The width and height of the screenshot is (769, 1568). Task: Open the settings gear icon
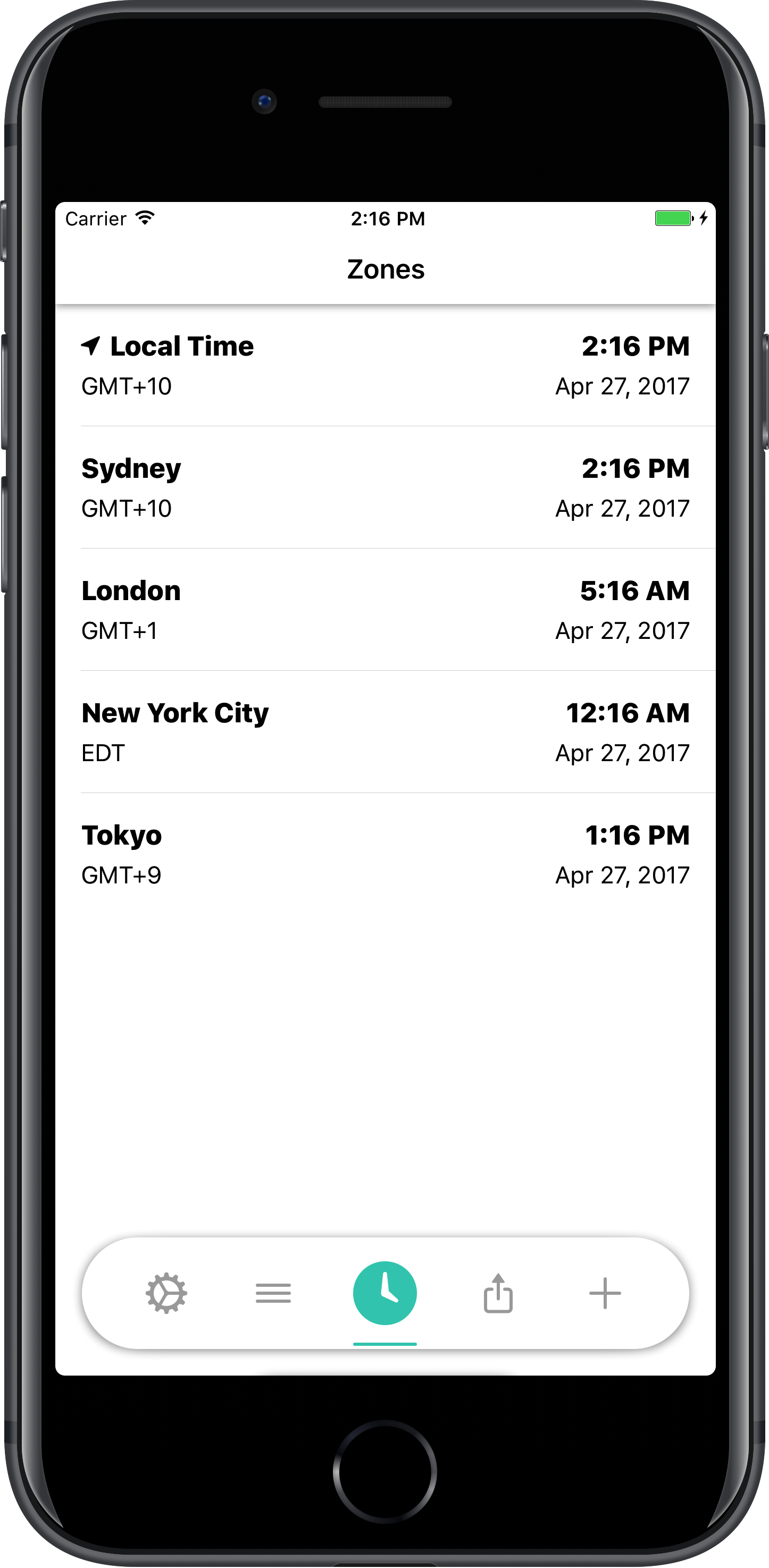point(166,1293)
